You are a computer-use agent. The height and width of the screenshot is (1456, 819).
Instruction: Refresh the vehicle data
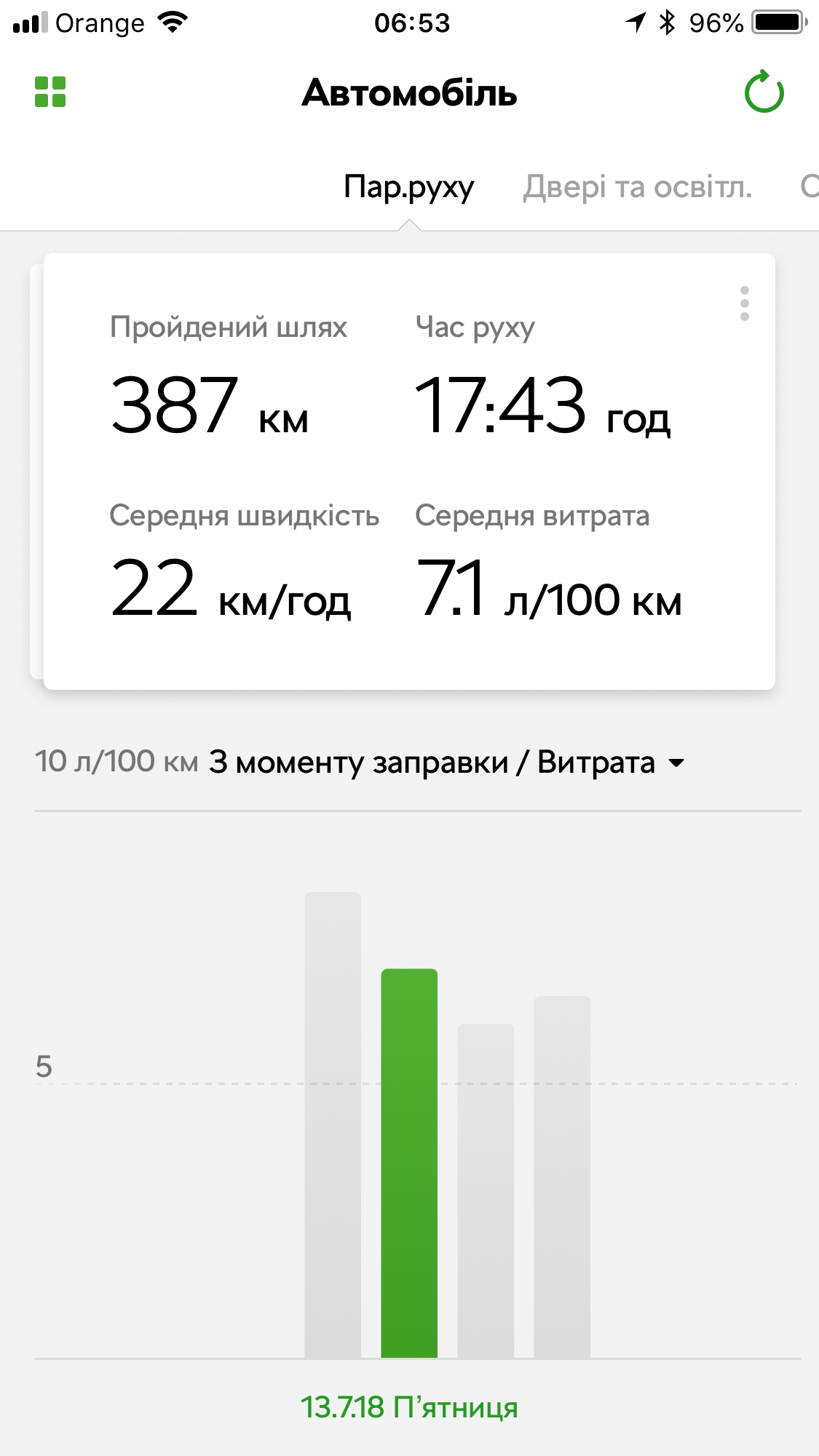pos(764,92)
